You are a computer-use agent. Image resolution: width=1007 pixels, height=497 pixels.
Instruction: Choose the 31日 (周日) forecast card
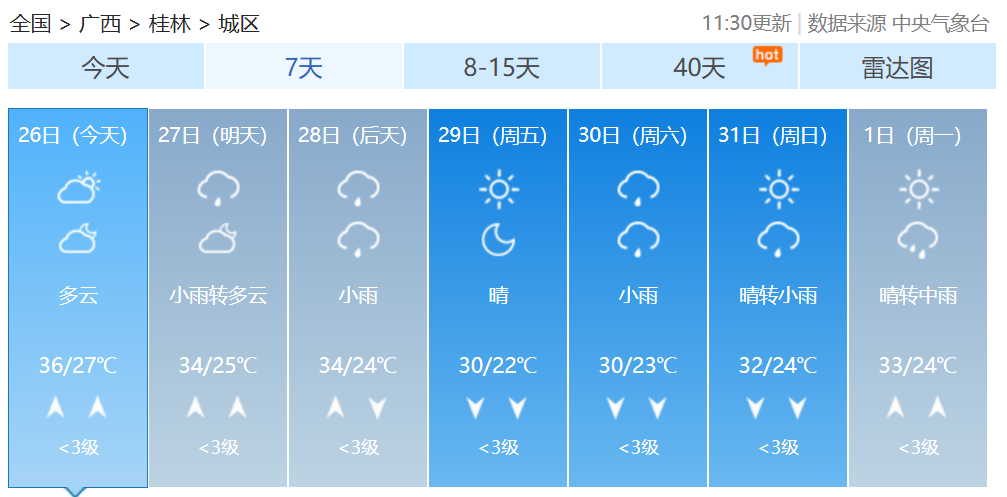coord(778,298)
